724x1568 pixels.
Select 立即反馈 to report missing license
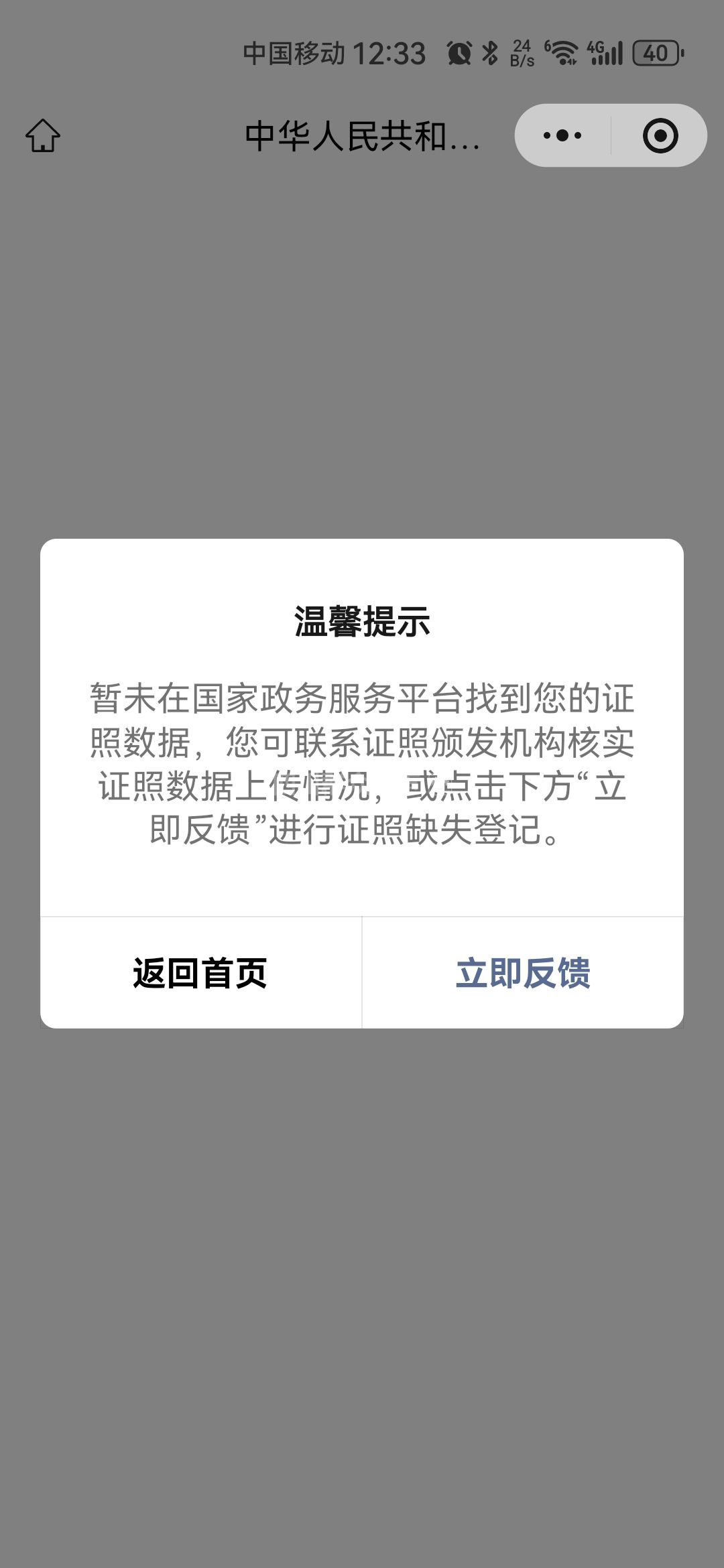pos(523,973)
